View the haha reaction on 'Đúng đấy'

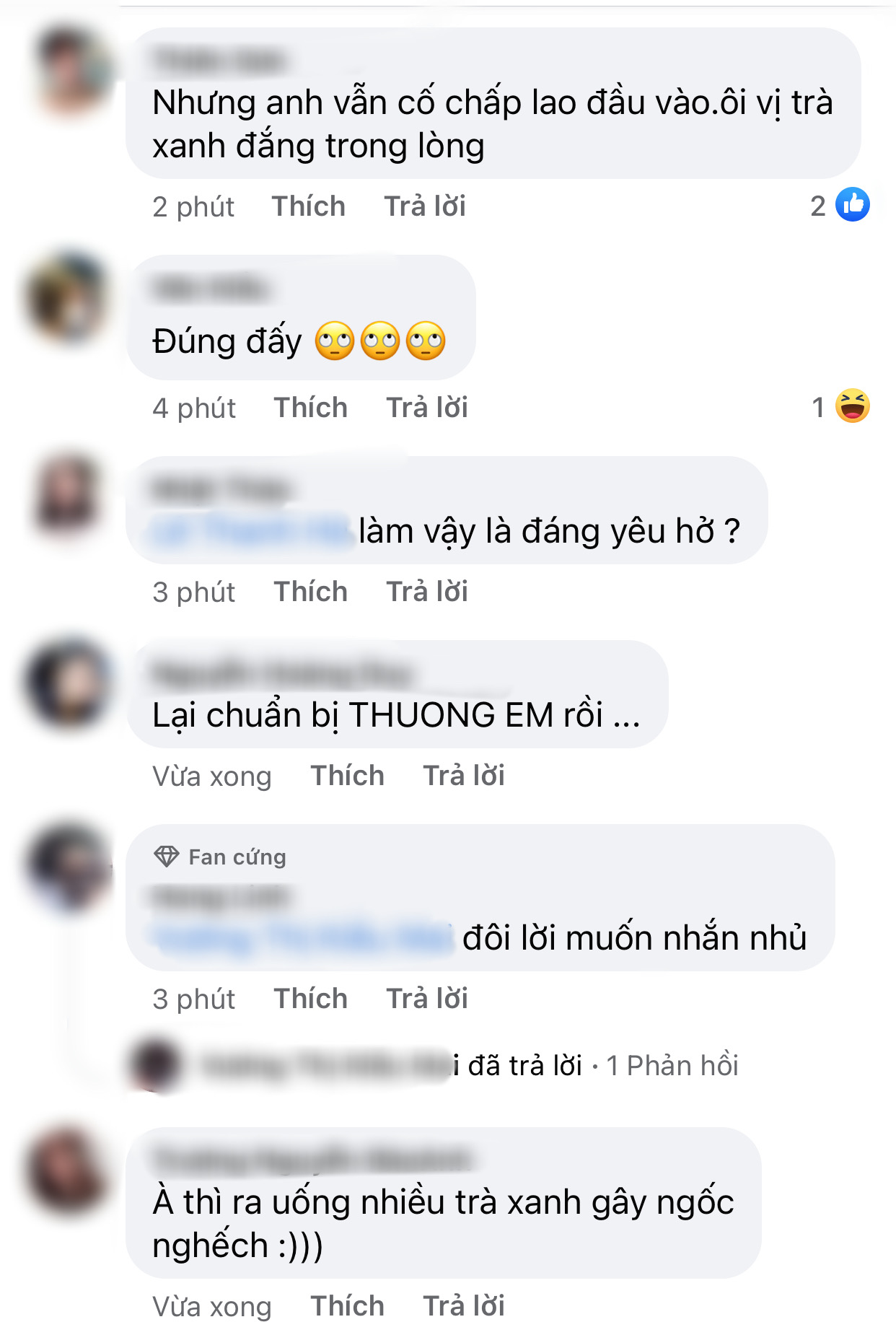[842, 406]
